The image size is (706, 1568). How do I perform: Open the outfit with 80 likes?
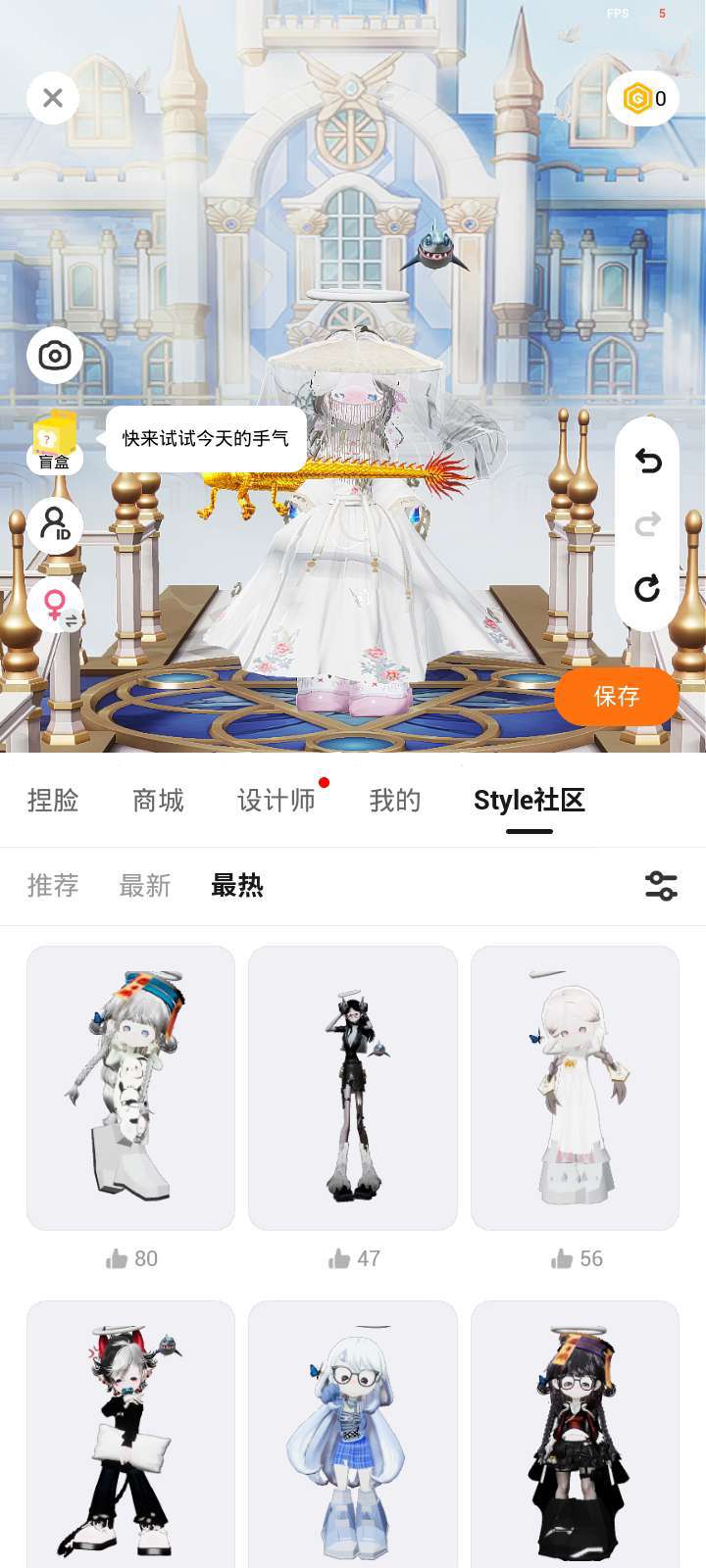pyautogui.click(x=130, y=1088)
